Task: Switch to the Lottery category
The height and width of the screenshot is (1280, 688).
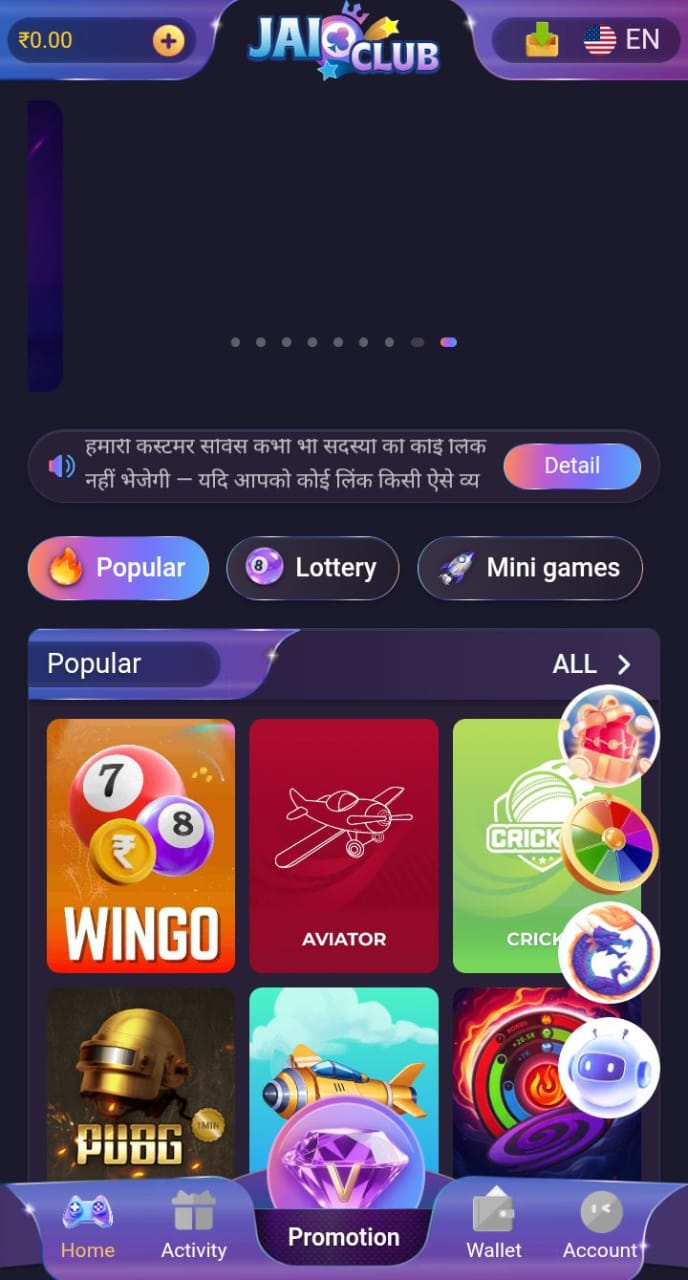Action: (312, 568)
